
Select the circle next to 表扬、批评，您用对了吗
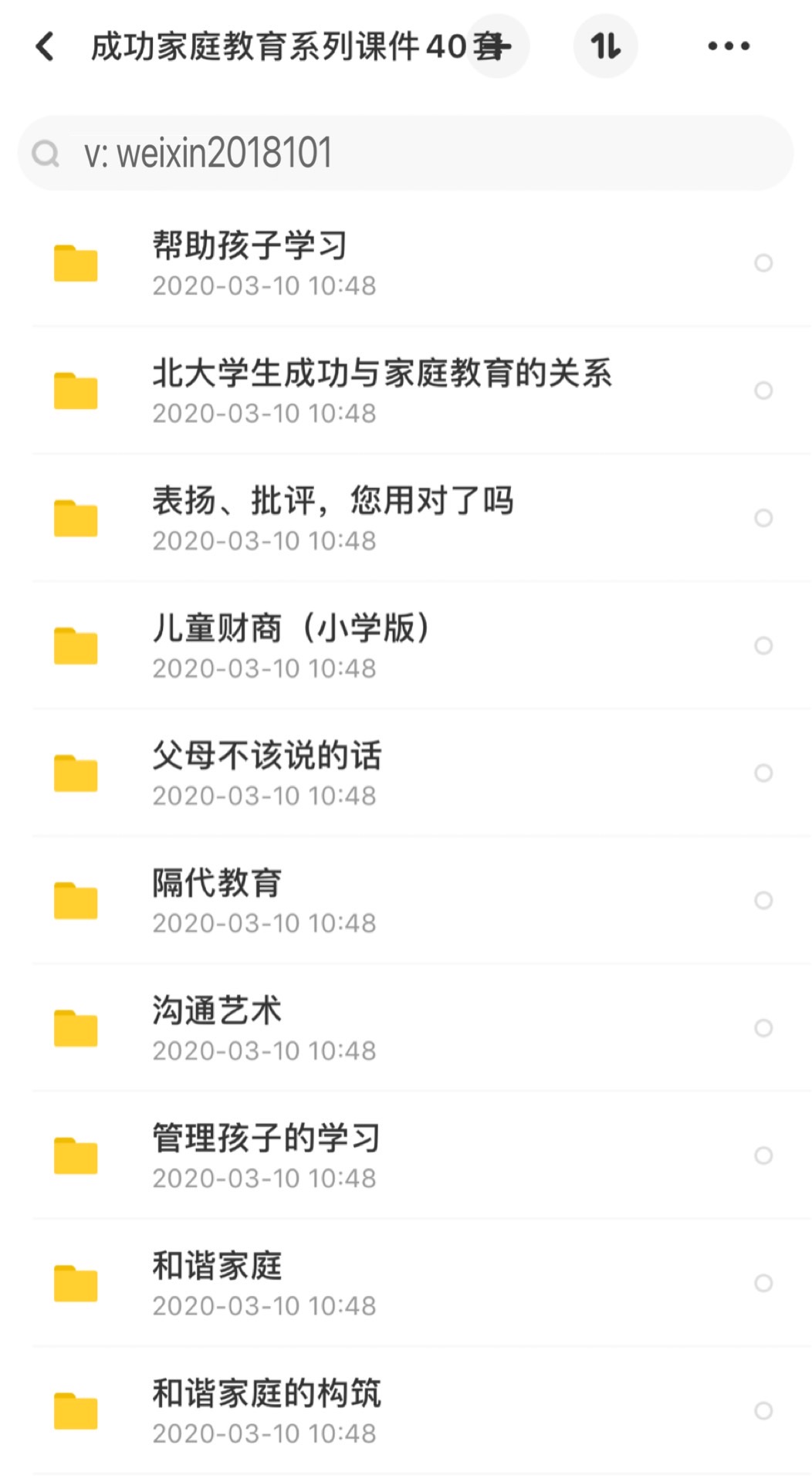pos(765,518)
